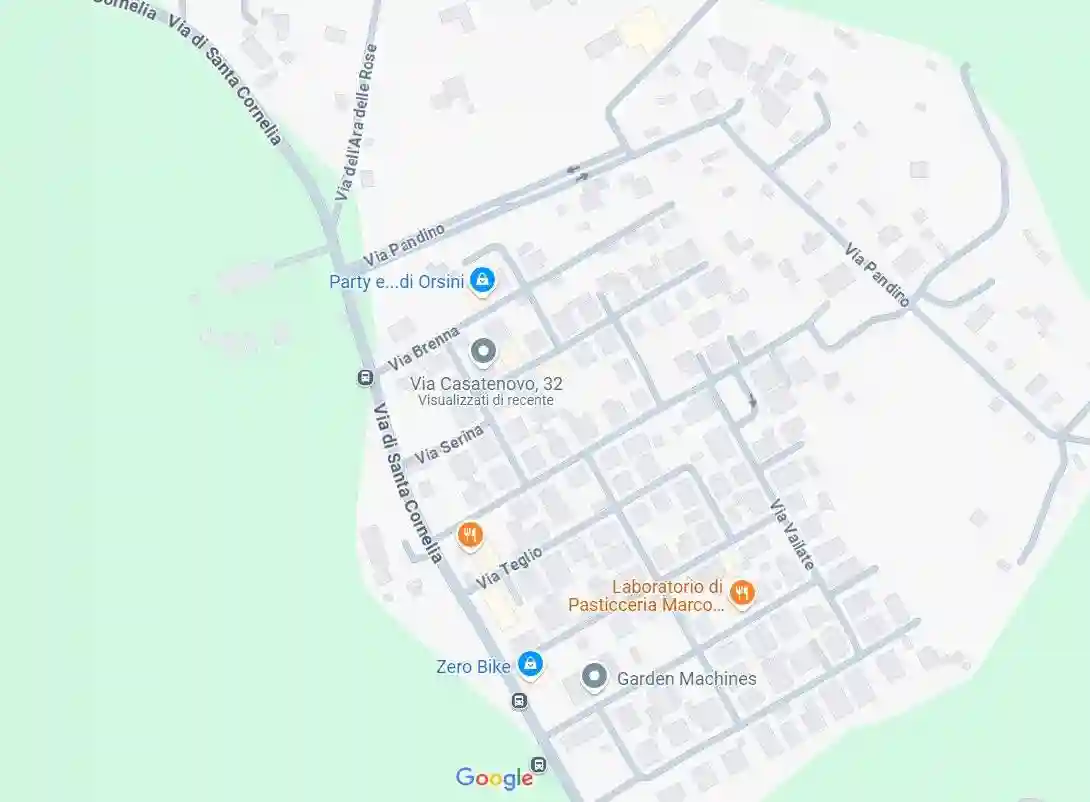Screen dimensions: 1090x802
Task: Select the Via Casatenovo, 32 pin
Action: pyautogui.click(x=484, y=351)
